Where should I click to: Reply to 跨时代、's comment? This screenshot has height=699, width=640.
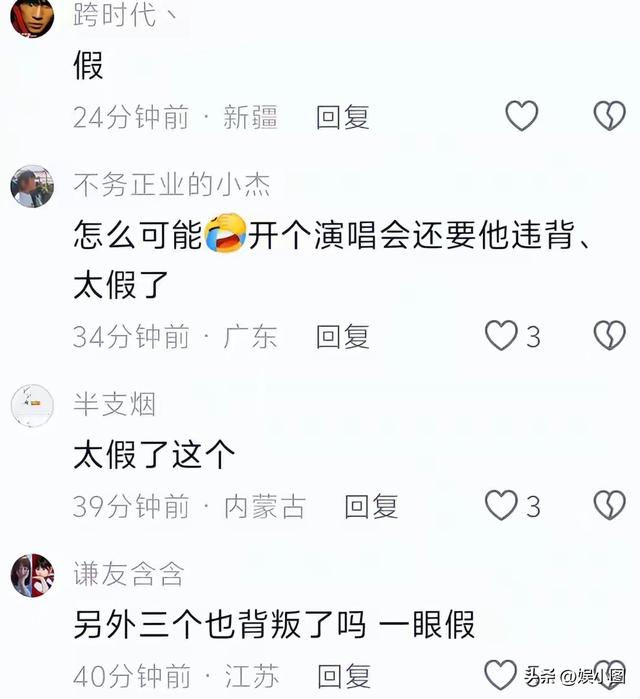click(x=343, y=118)
